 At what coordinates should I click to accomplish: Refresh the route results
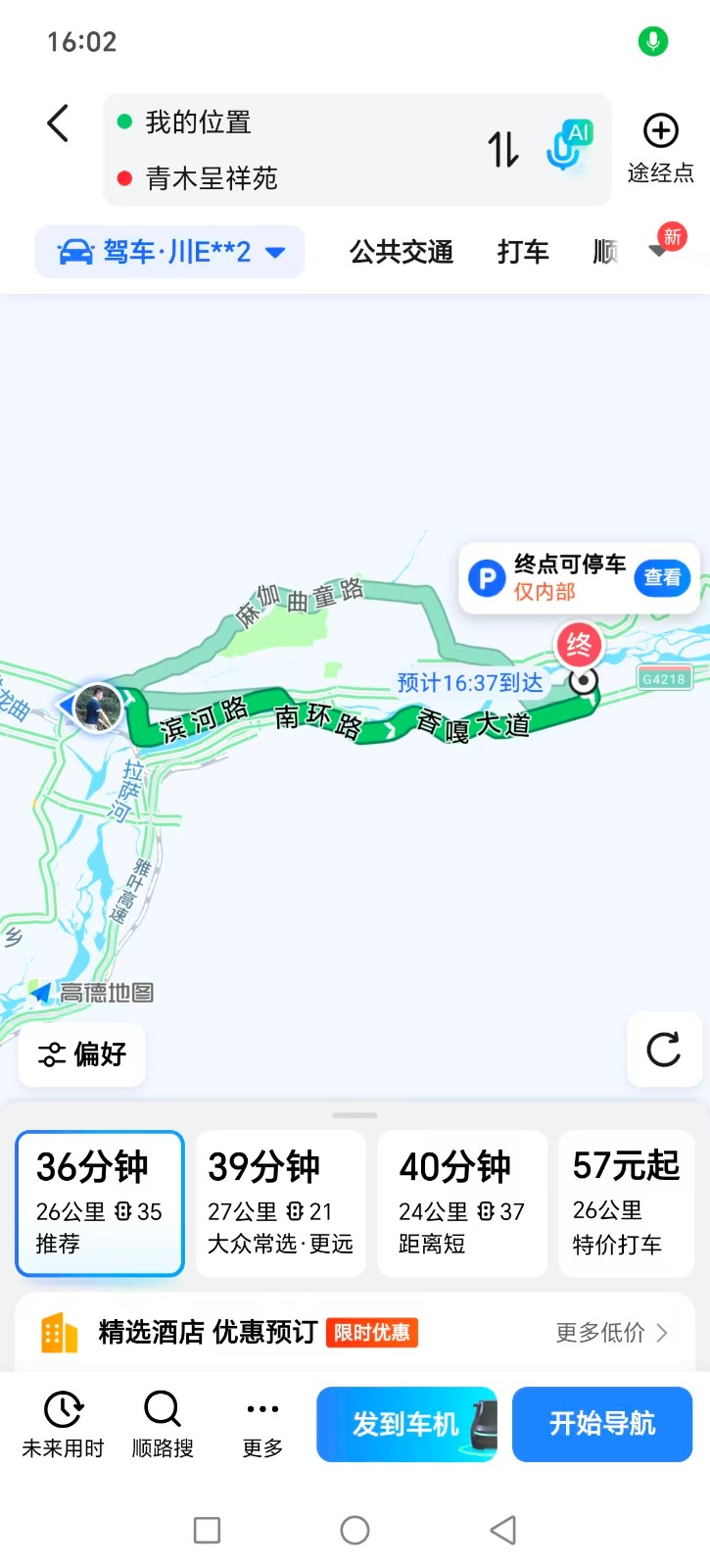coord(663,1050)
